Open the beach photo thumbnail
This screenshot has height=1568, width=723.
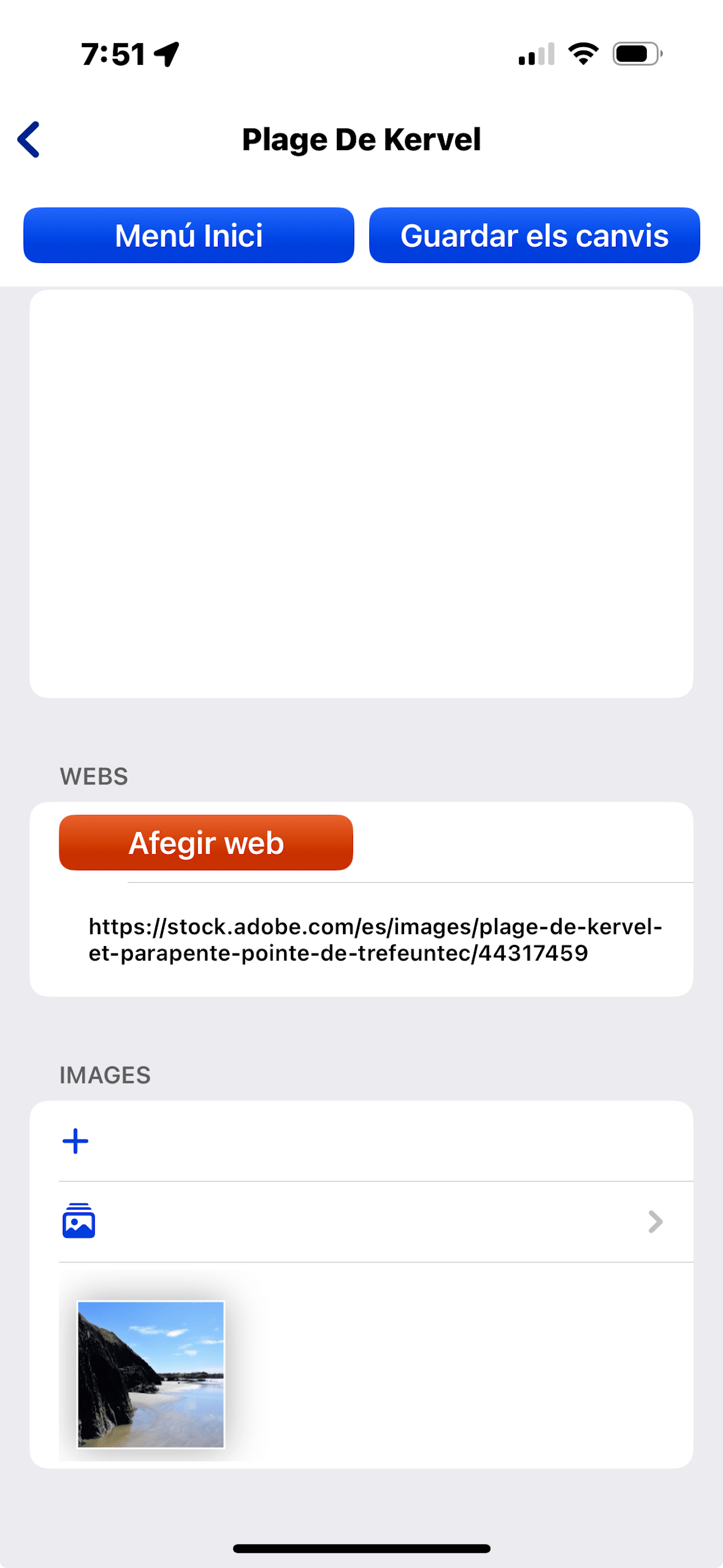click(x=151, y=1374)
